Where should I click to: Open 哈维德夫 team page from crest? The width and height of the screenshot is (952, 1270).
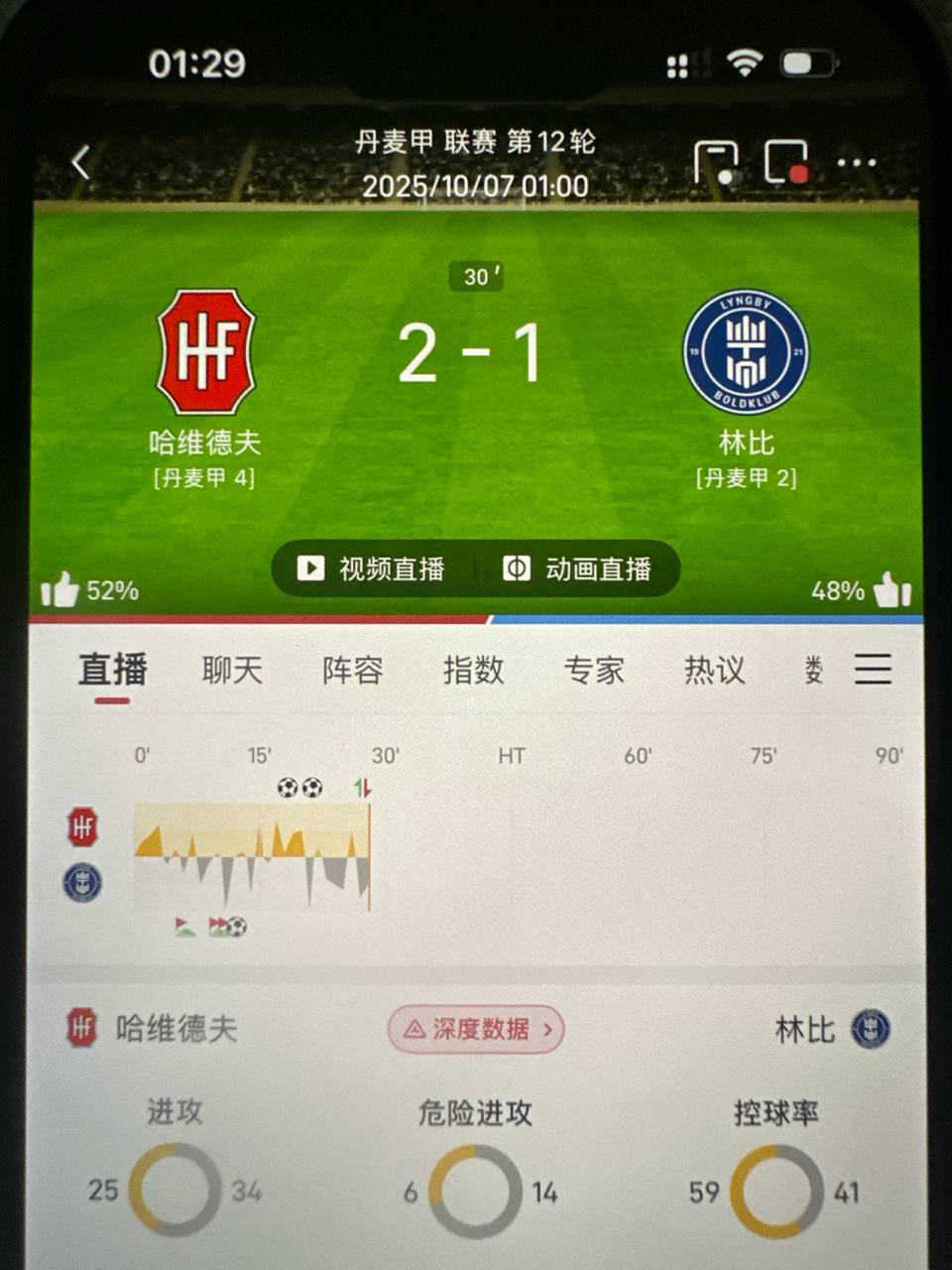(x=206, y=352)
